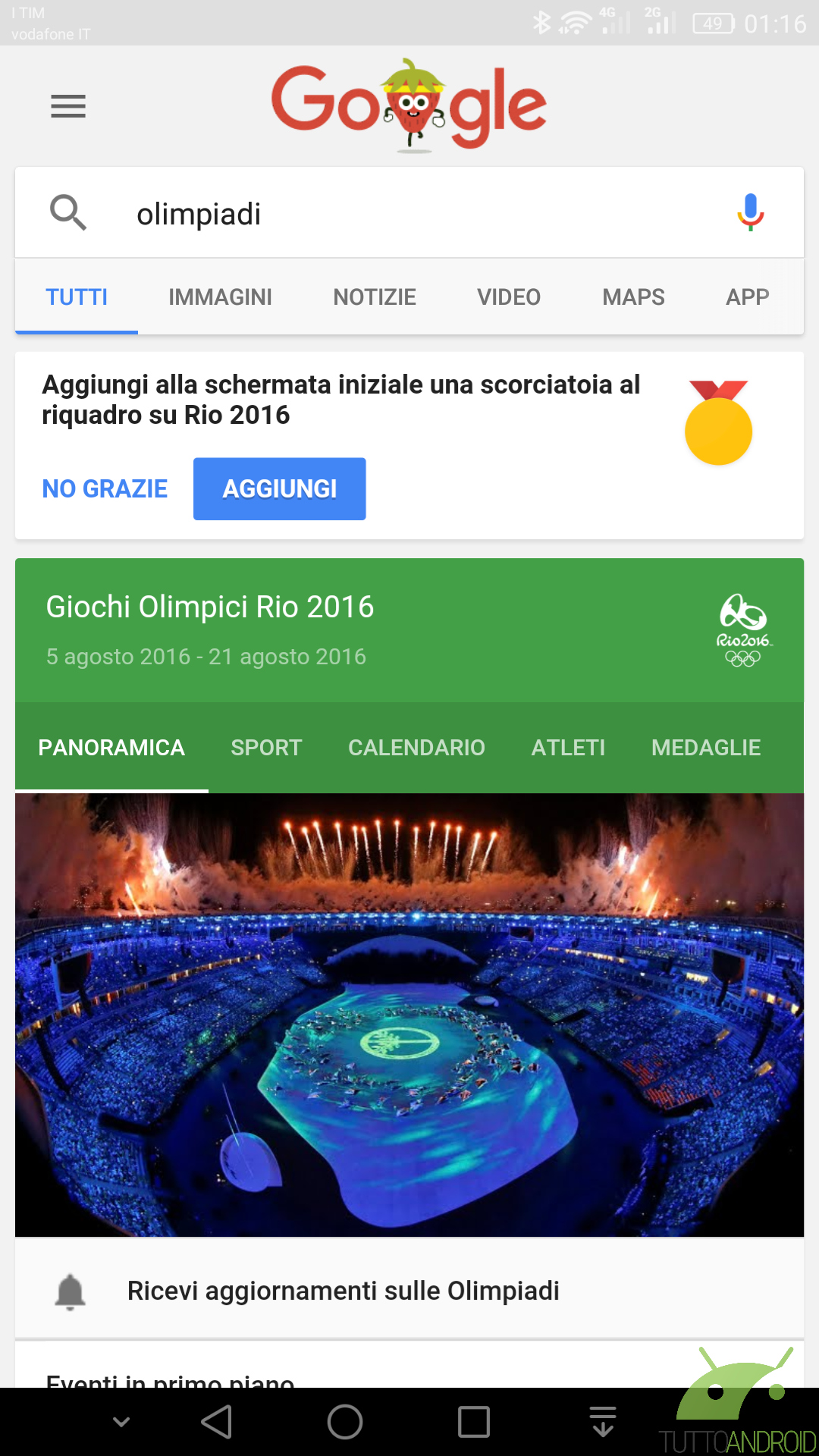The image size is (819, 1456).
Task: Open the Calendario tab
Action: coord(416,748)
